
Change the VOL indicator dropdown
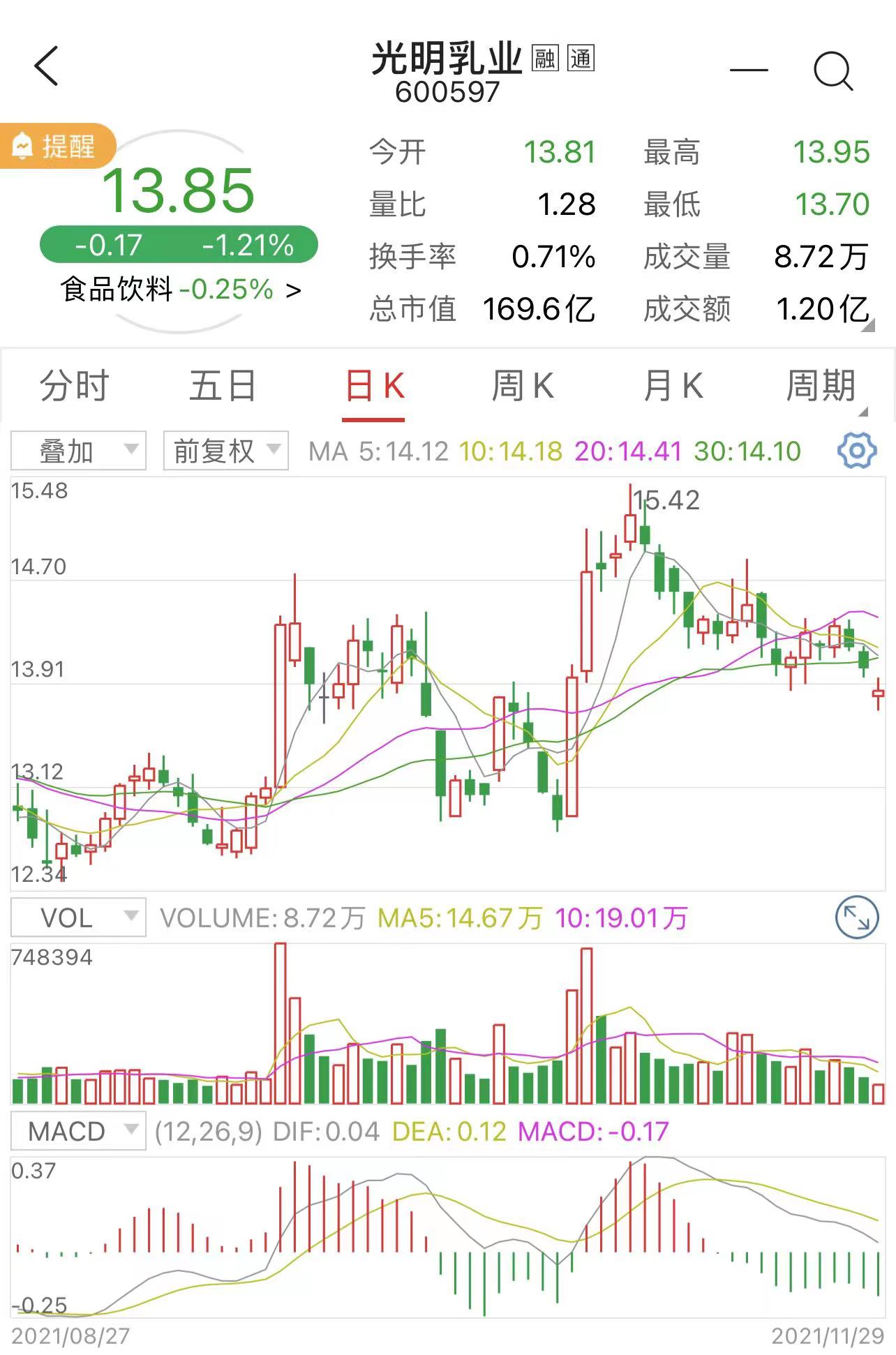78,917
